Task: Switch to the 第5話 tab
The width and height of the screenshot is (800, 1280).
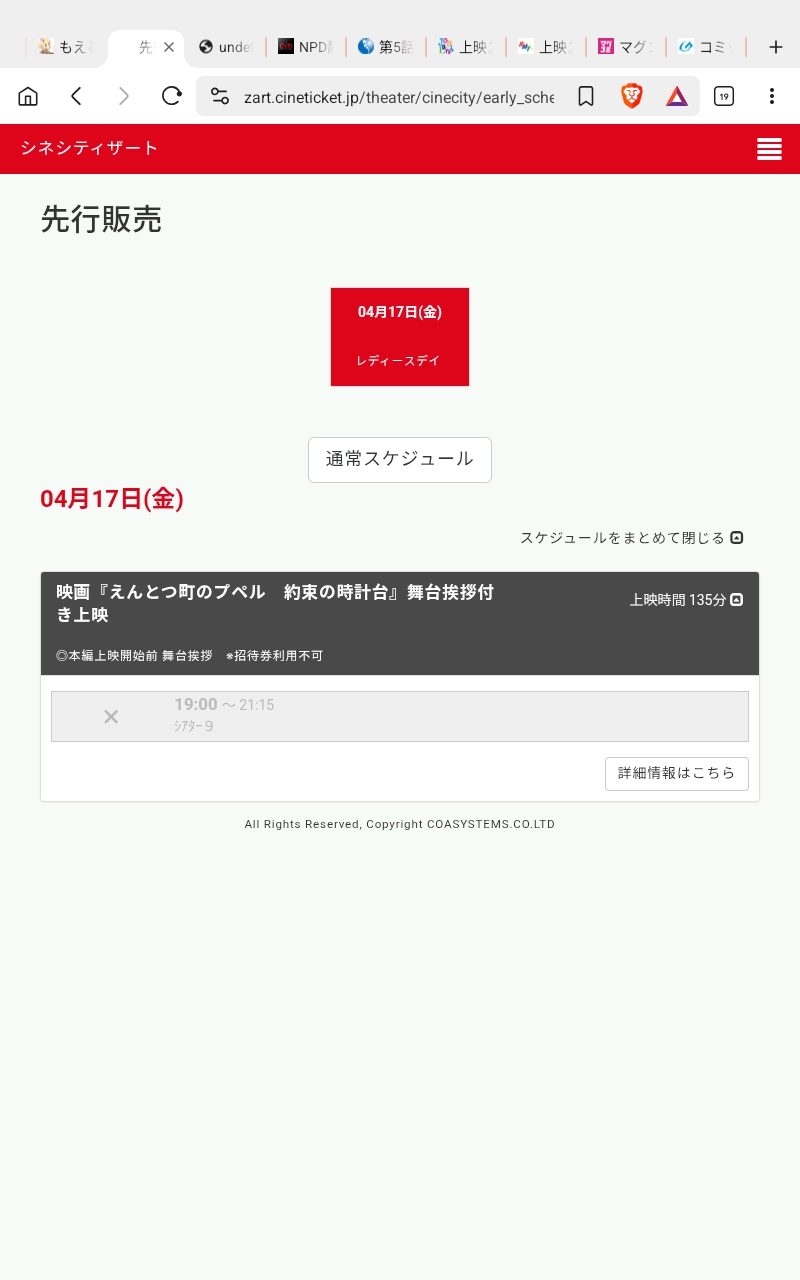Action: 385,47
